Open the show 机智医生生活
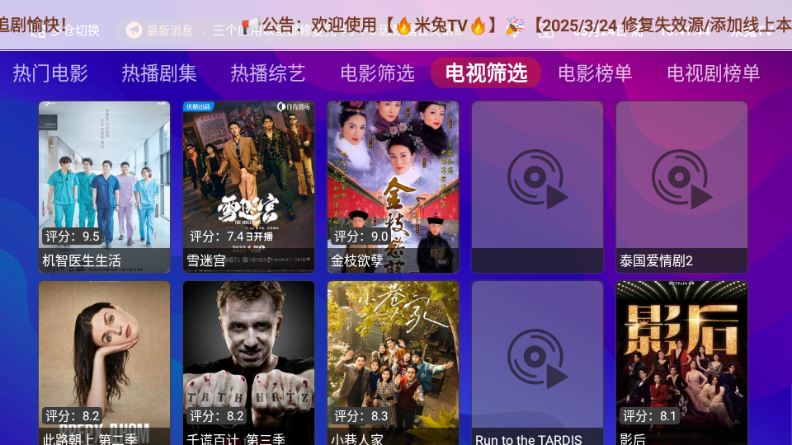This screenshot has width=792, height=445. (x=105, y=186)
